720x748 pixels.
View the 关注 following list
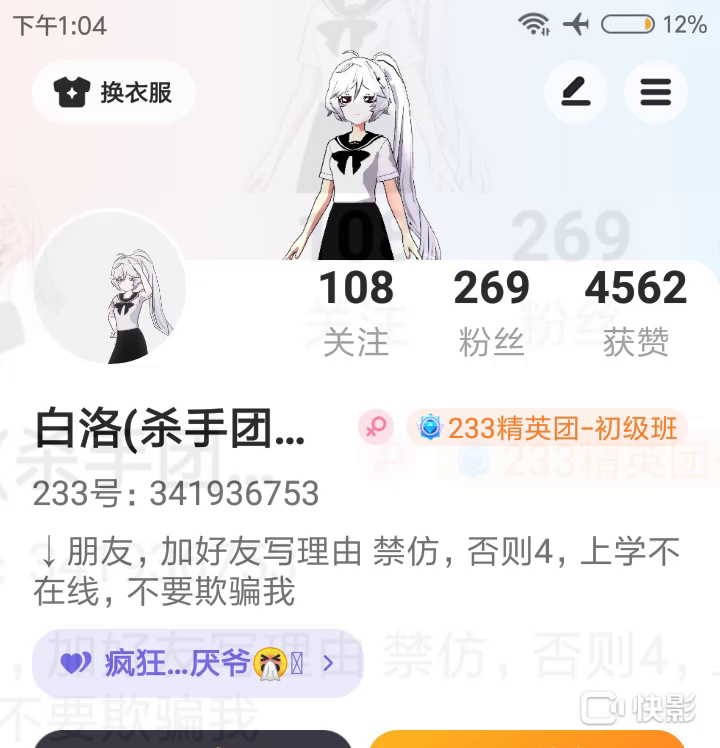[356, 310]
